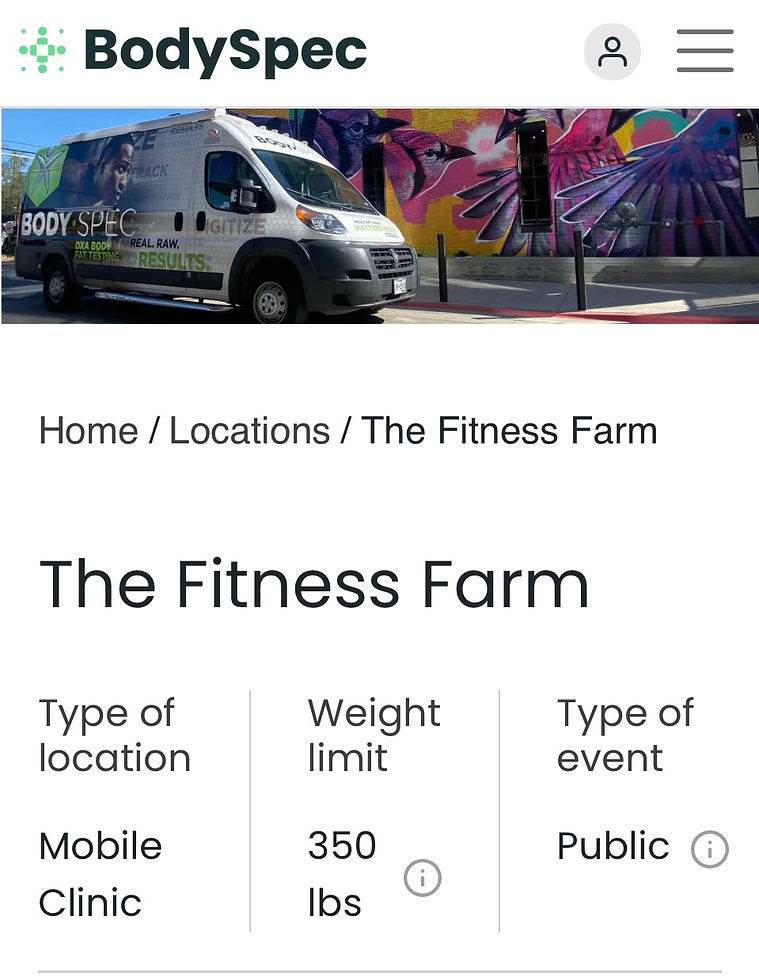Open the Locations breadcrumb link
The width and height of the screenshot is (759, 980).
click(x=249, y=431)
